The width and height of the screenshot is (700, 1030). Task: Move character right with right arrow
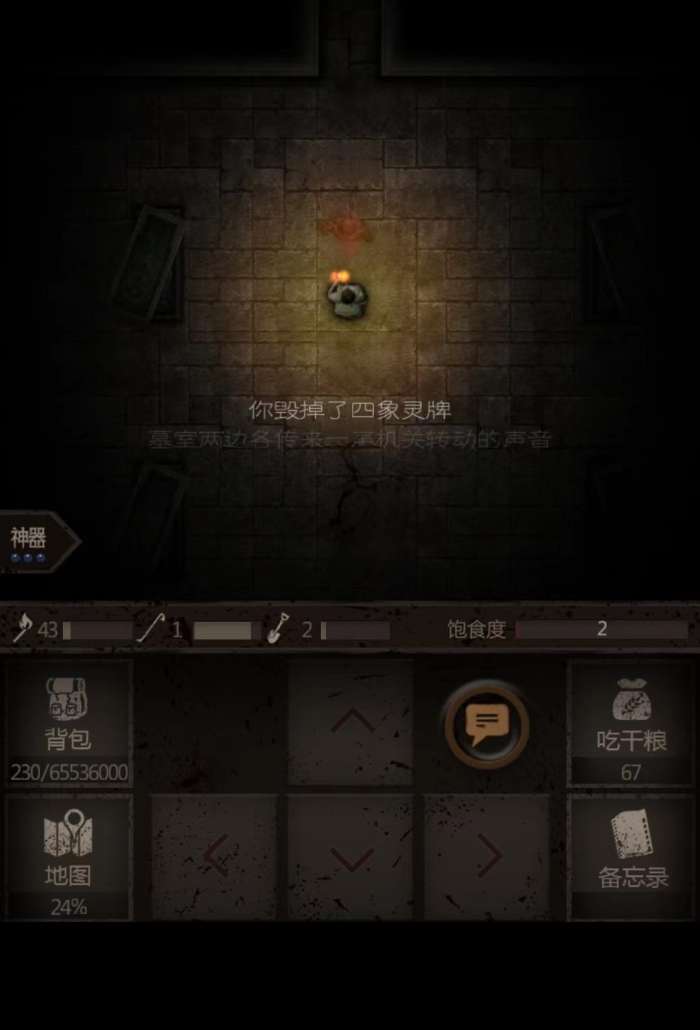487,857
